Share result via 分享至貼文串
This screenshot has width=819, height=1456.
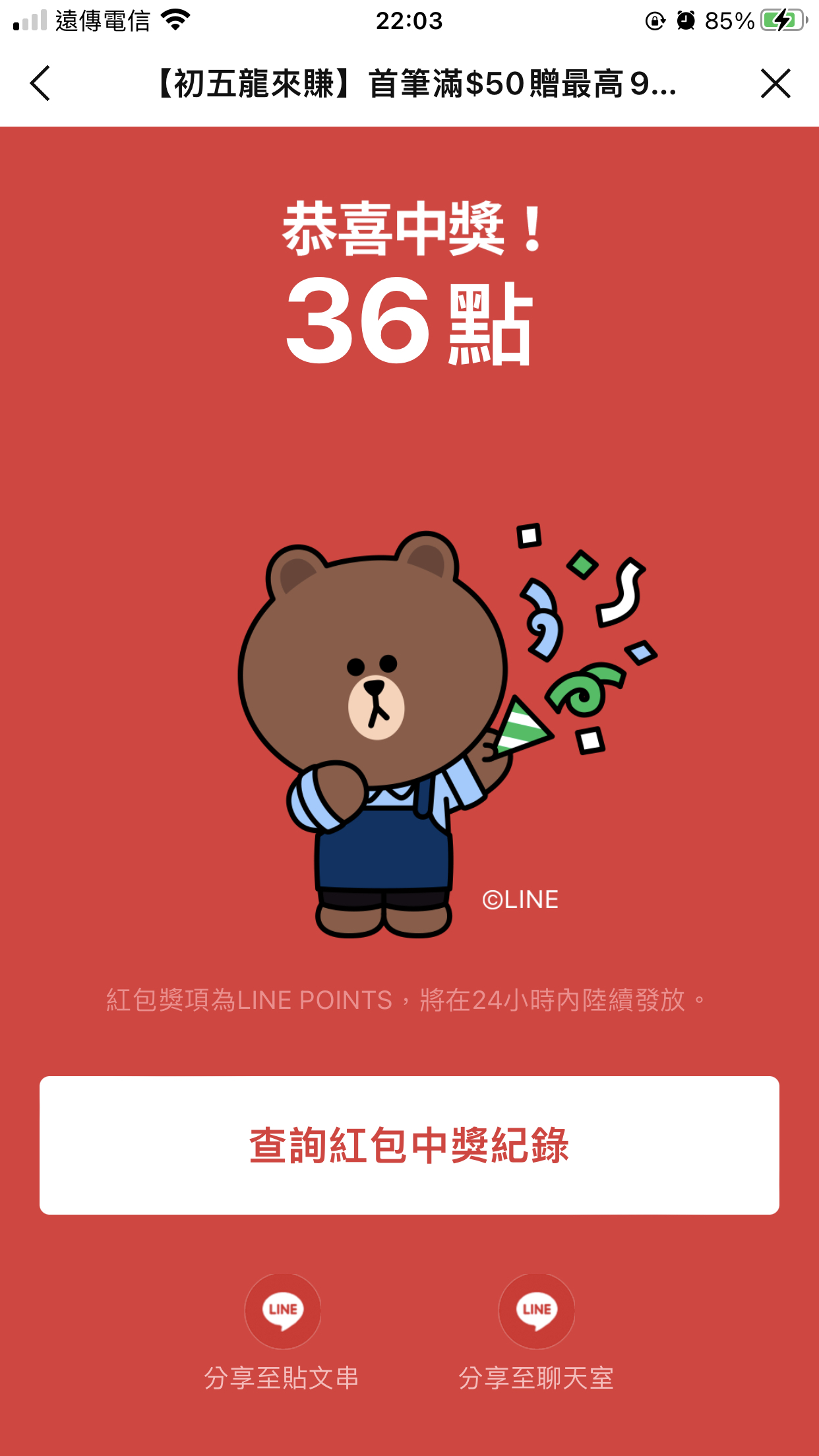282,1312
